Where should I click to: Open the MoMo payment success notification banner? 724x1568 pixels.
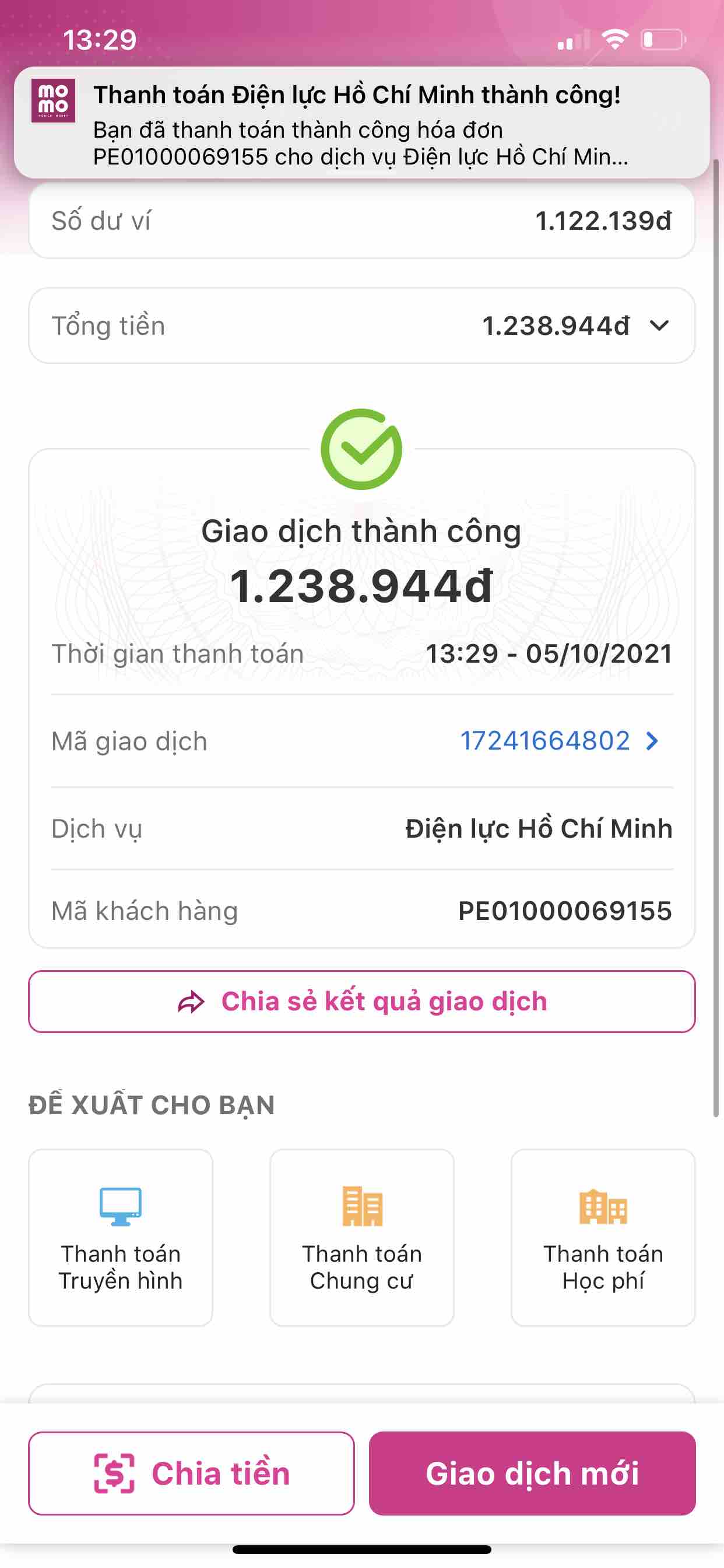[361, 123]
